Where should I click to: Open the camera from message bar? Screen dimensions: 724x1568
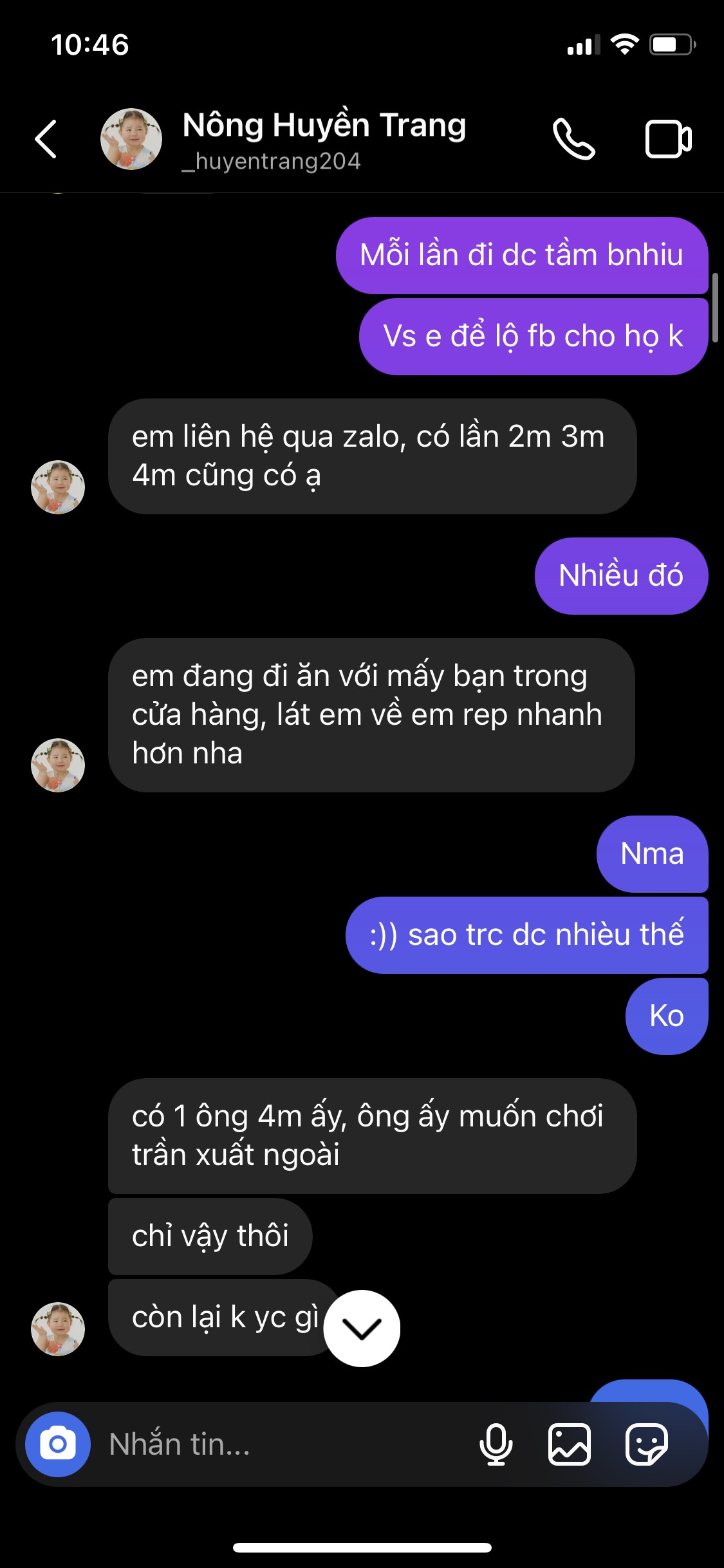pyautogui.click(x=58, y=1444)
